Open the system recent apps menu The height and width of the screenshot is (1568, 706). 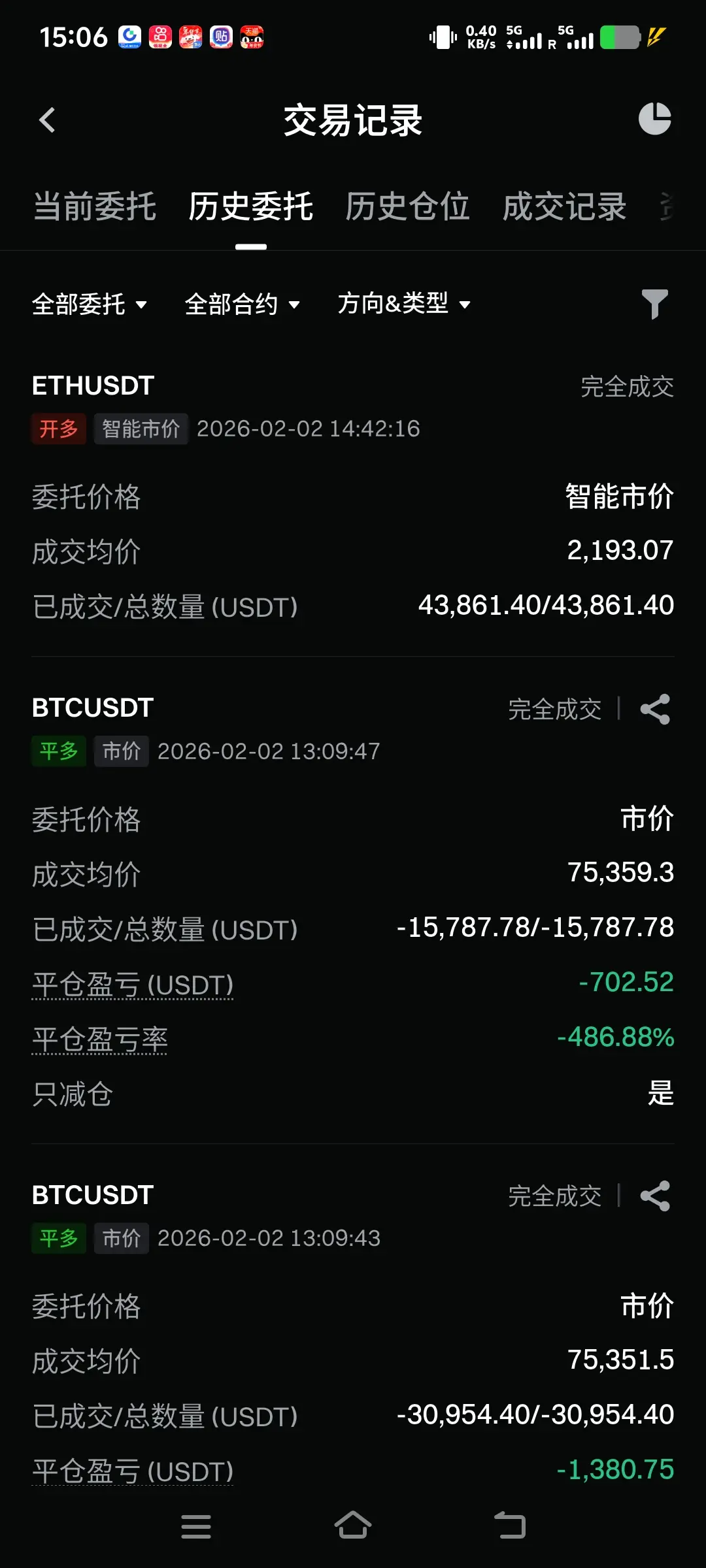pyautogui.click(x=195, y=1527)
